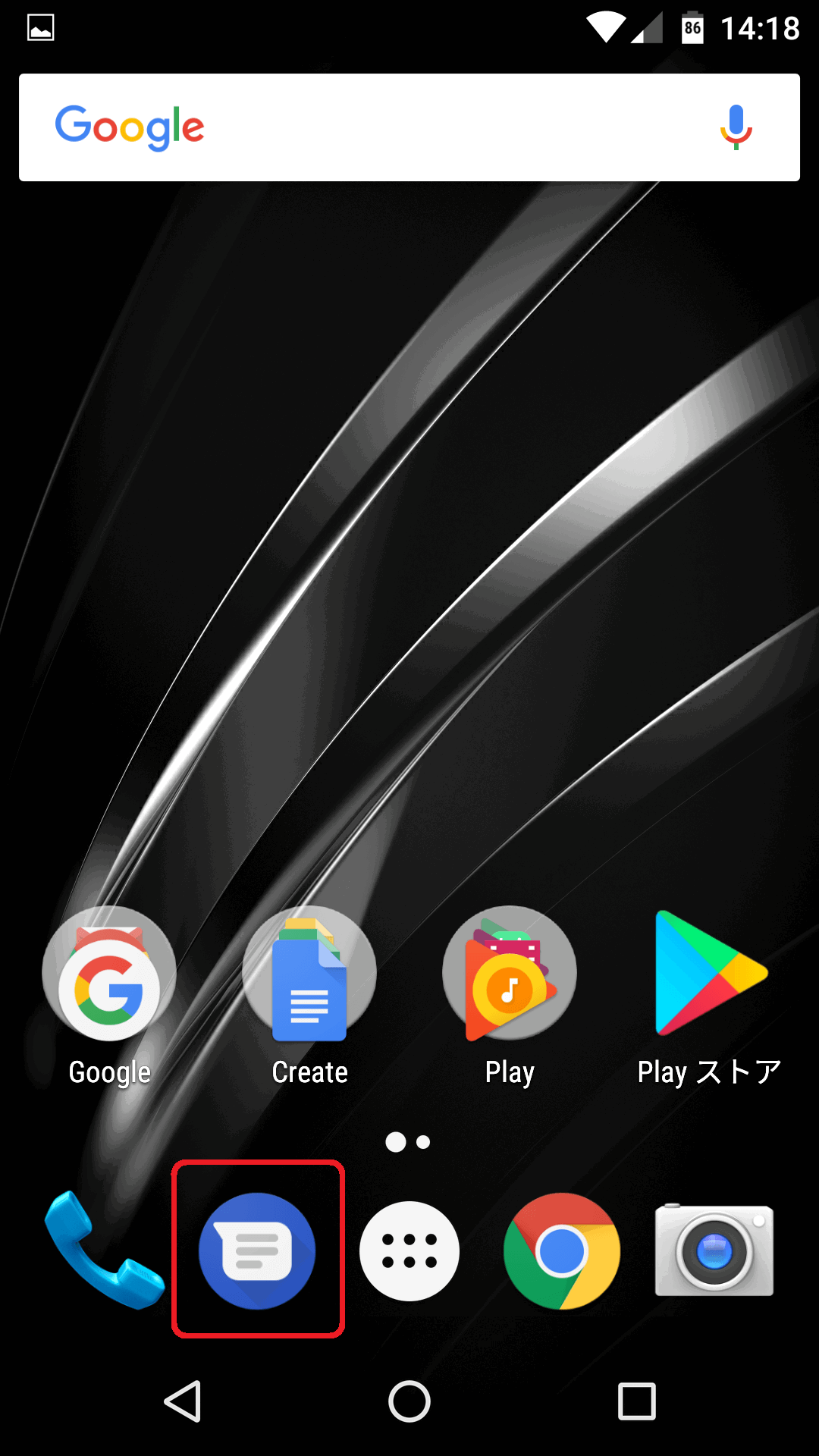Launch Chrome browser

click(x=562, y=1251)
